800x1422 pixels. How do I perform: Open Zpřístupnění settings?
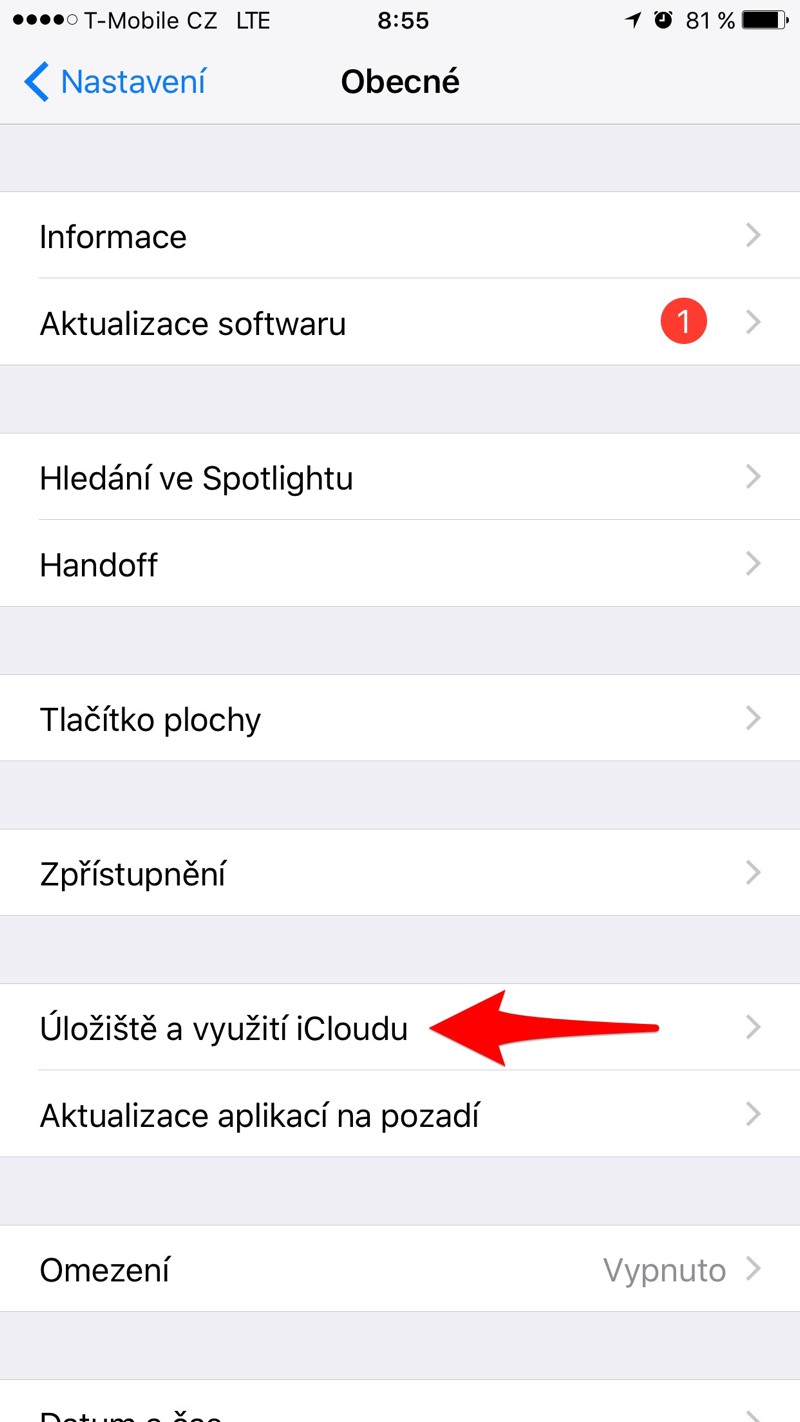[x=400, y=874]
